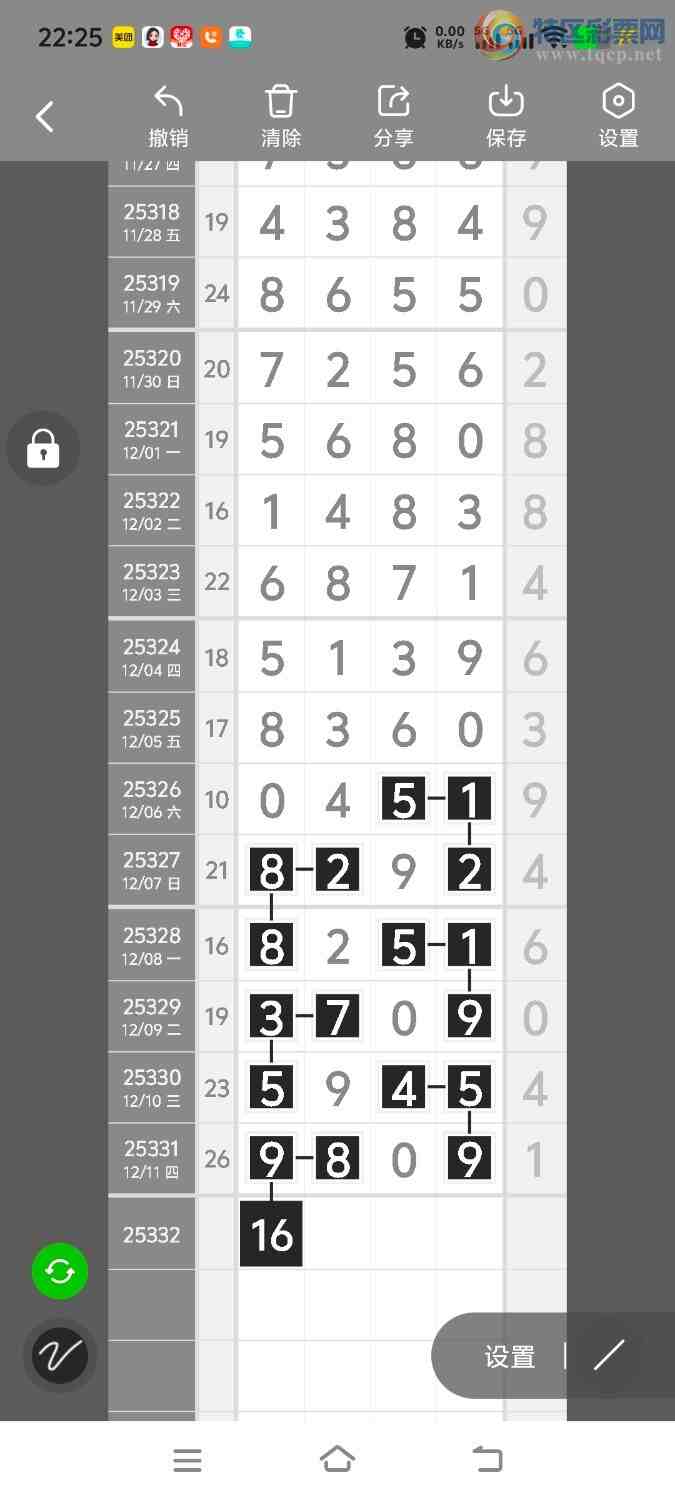Go back using the top-left arrow

click(45, 117)
